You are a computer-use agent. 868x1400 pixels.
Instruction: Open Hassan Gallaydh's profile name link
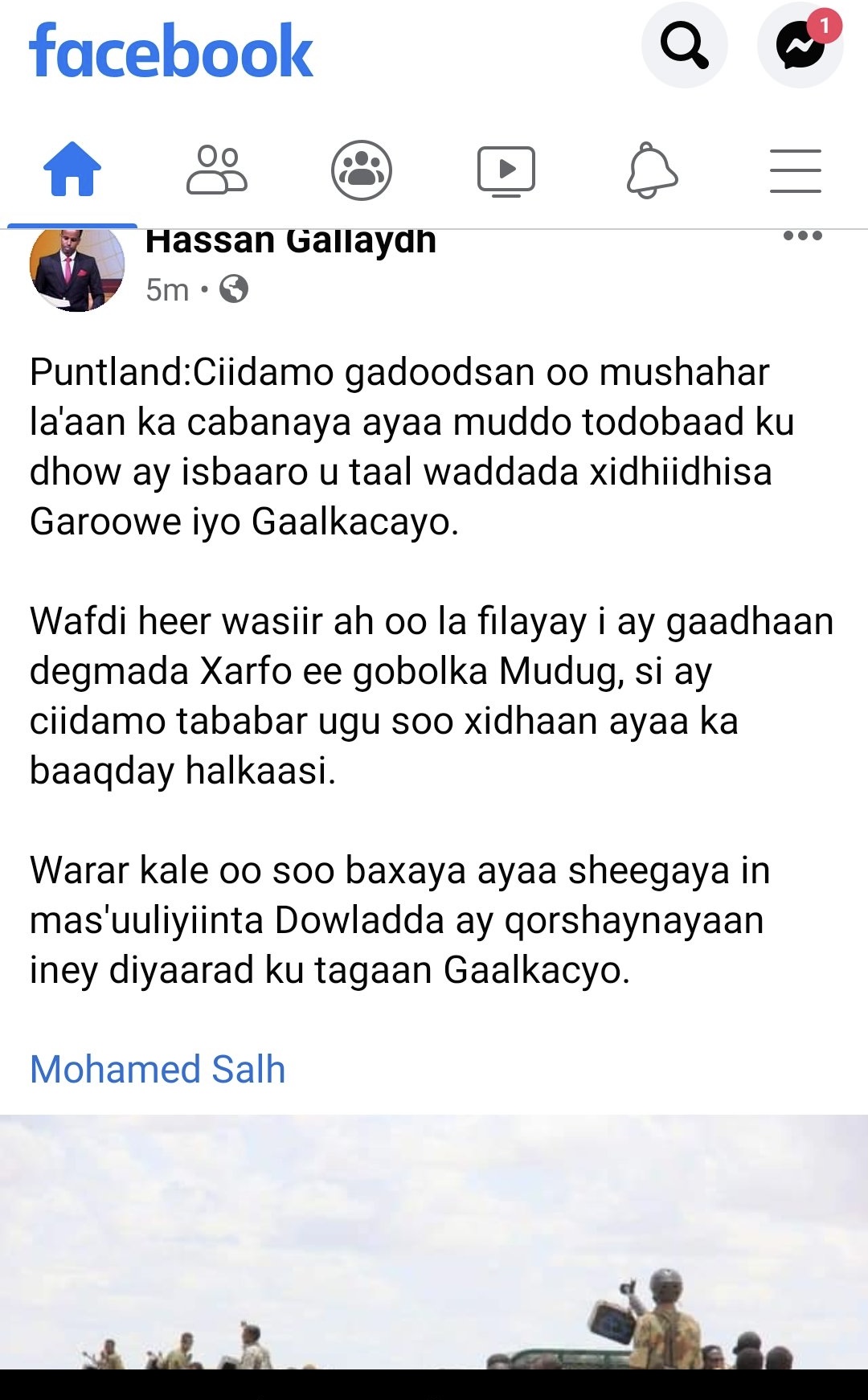290,242
